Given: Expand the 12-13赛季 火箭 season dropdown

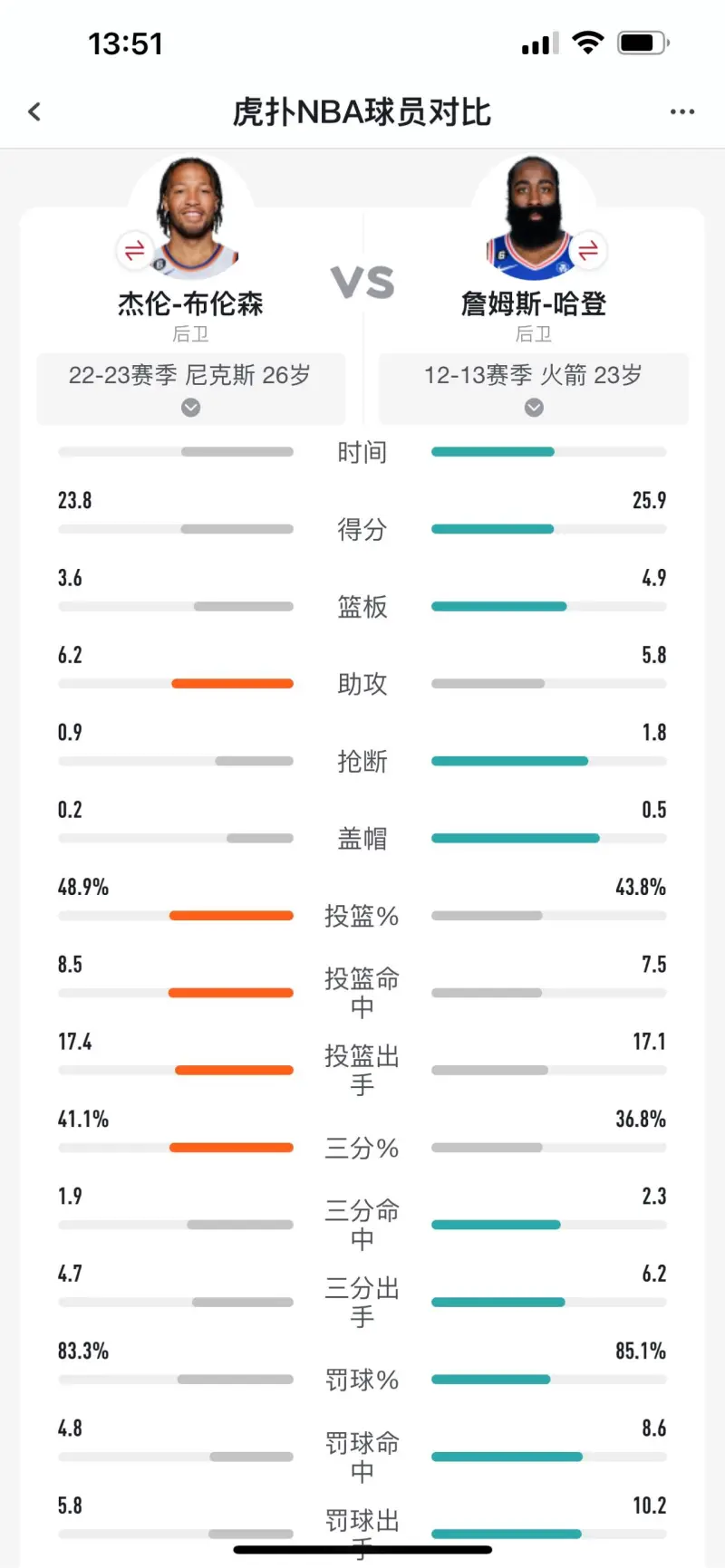Looking at the screenshot, I should tap(534, 389).
